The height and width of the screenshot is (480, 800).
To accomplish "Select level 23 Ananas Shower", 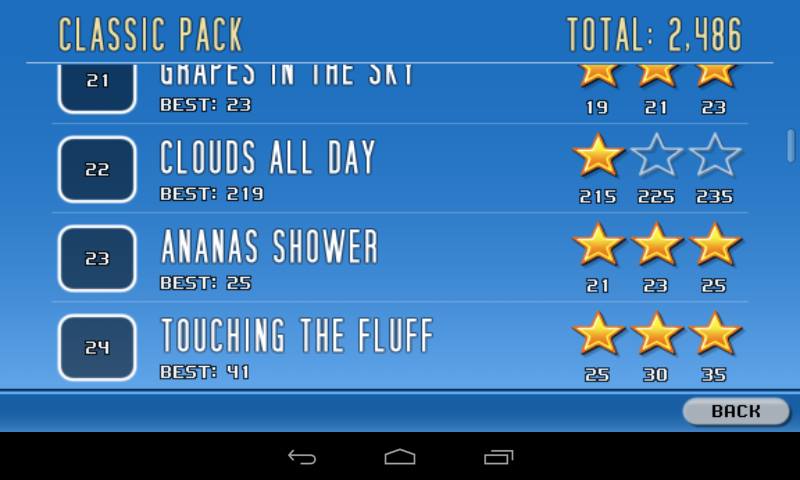I will tap(97, 258).
